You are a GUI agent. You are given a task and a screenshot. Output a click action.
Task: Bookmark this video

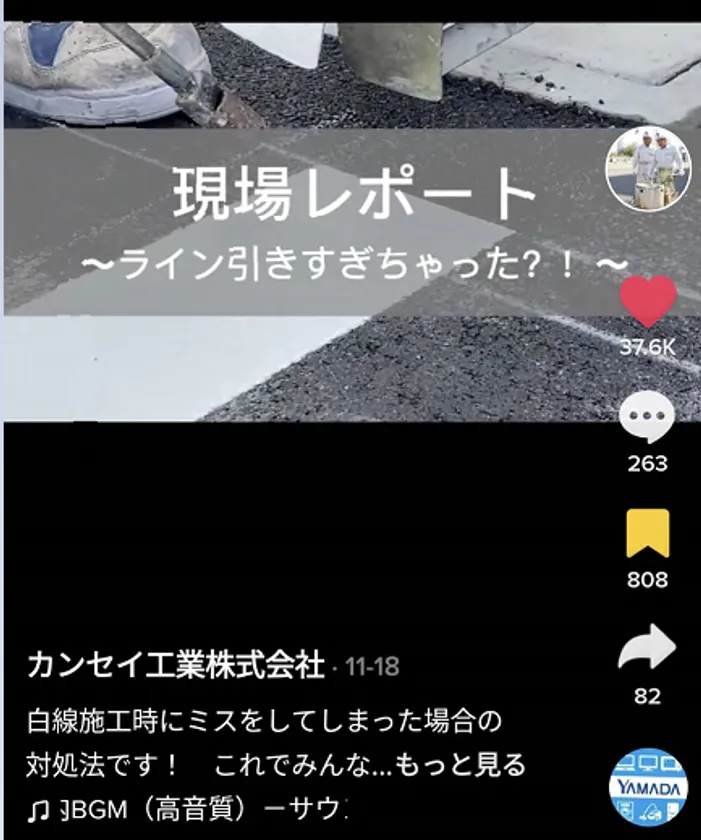click(647, 534)
